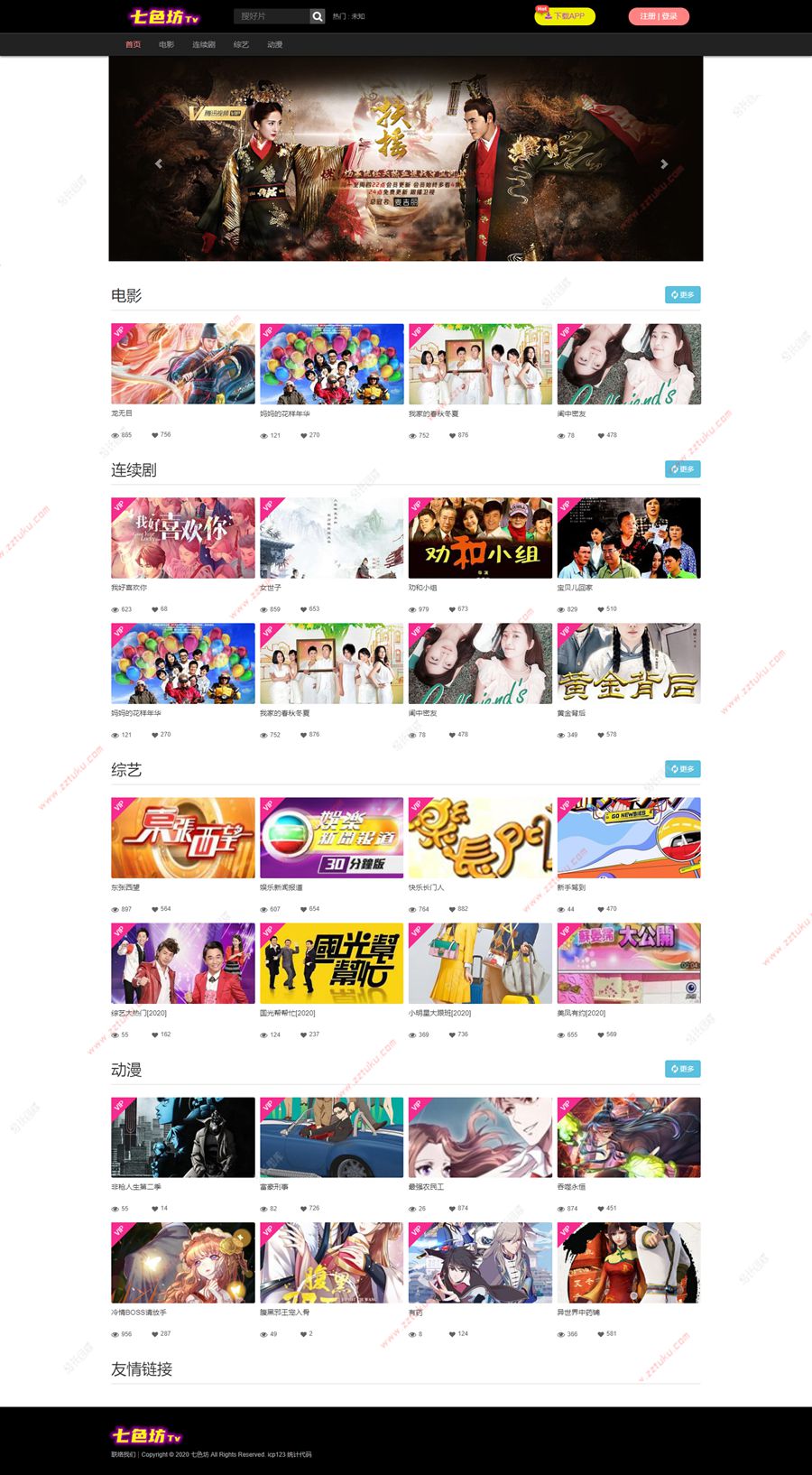Open the 劝和小组 series card
Viewport: 812px width, 1475px height.
pos(480,538)
